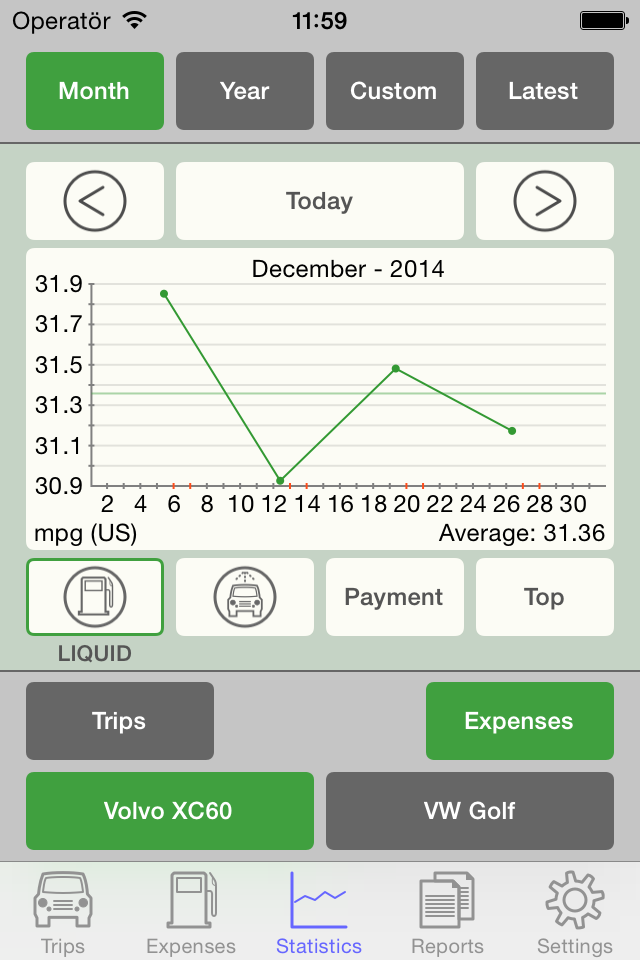Select the Month period
Viewport: 640px width, 960px height.
(95, 91)
